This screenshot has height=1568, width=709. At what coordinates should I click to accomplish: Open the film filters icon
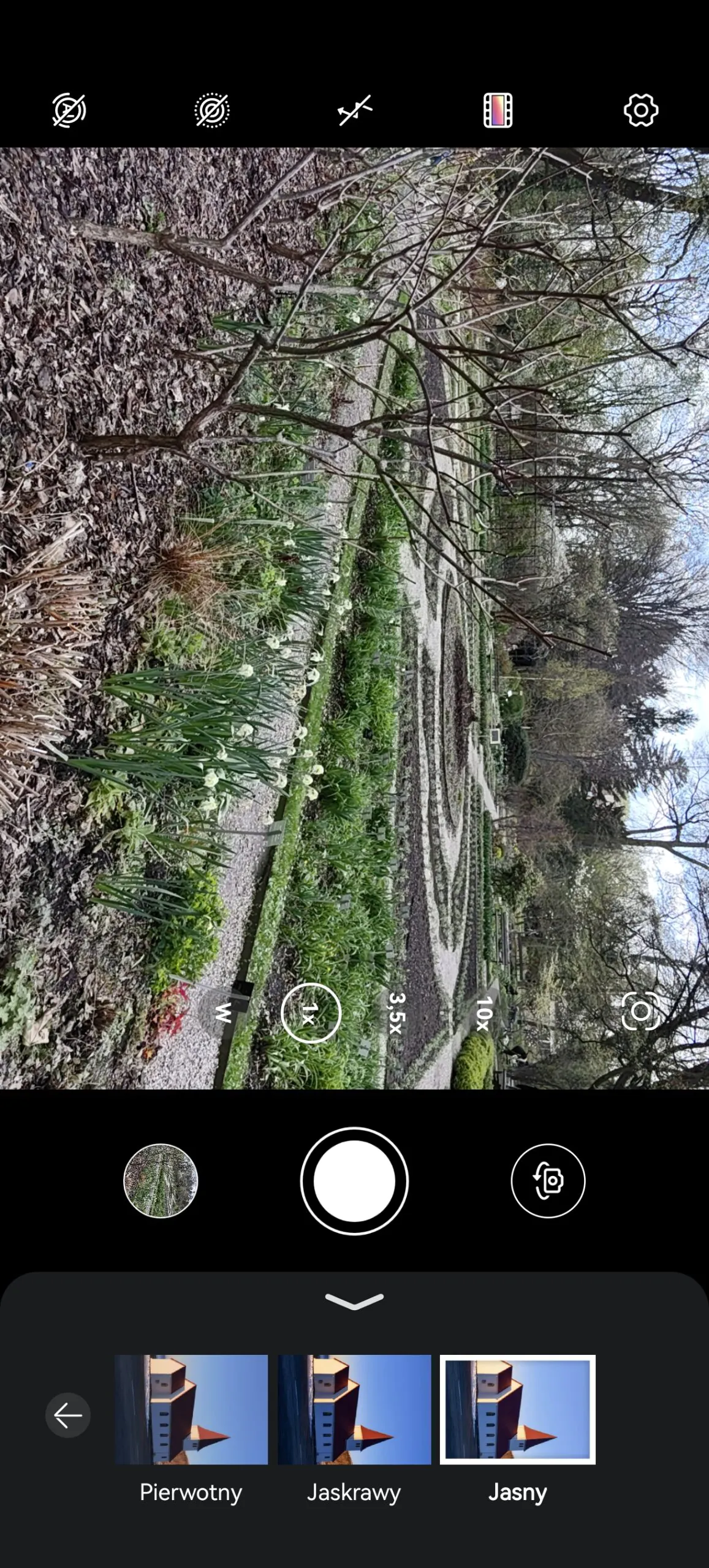(x=498, y=111)
